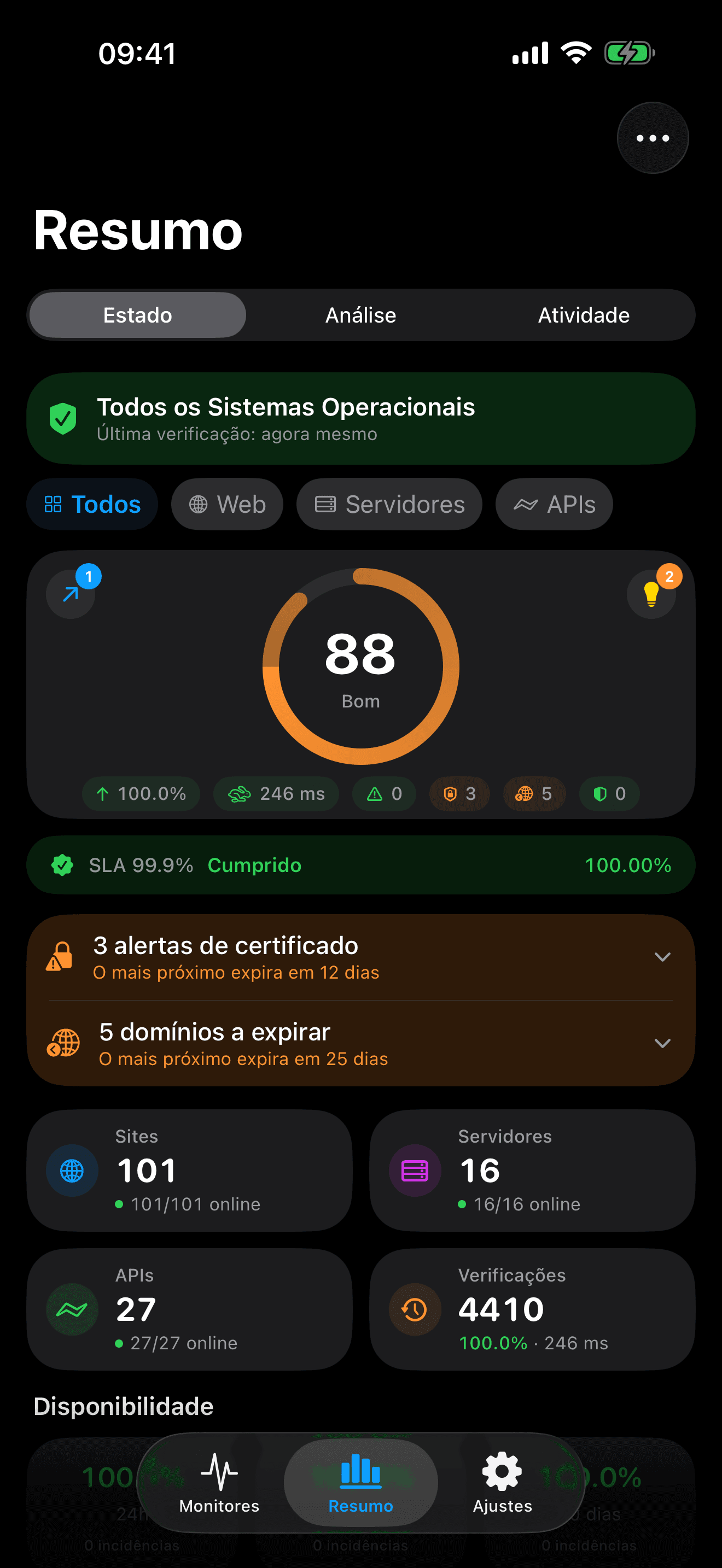
Task: Select the Todos filter chip
Action: [x=92, y=504]
